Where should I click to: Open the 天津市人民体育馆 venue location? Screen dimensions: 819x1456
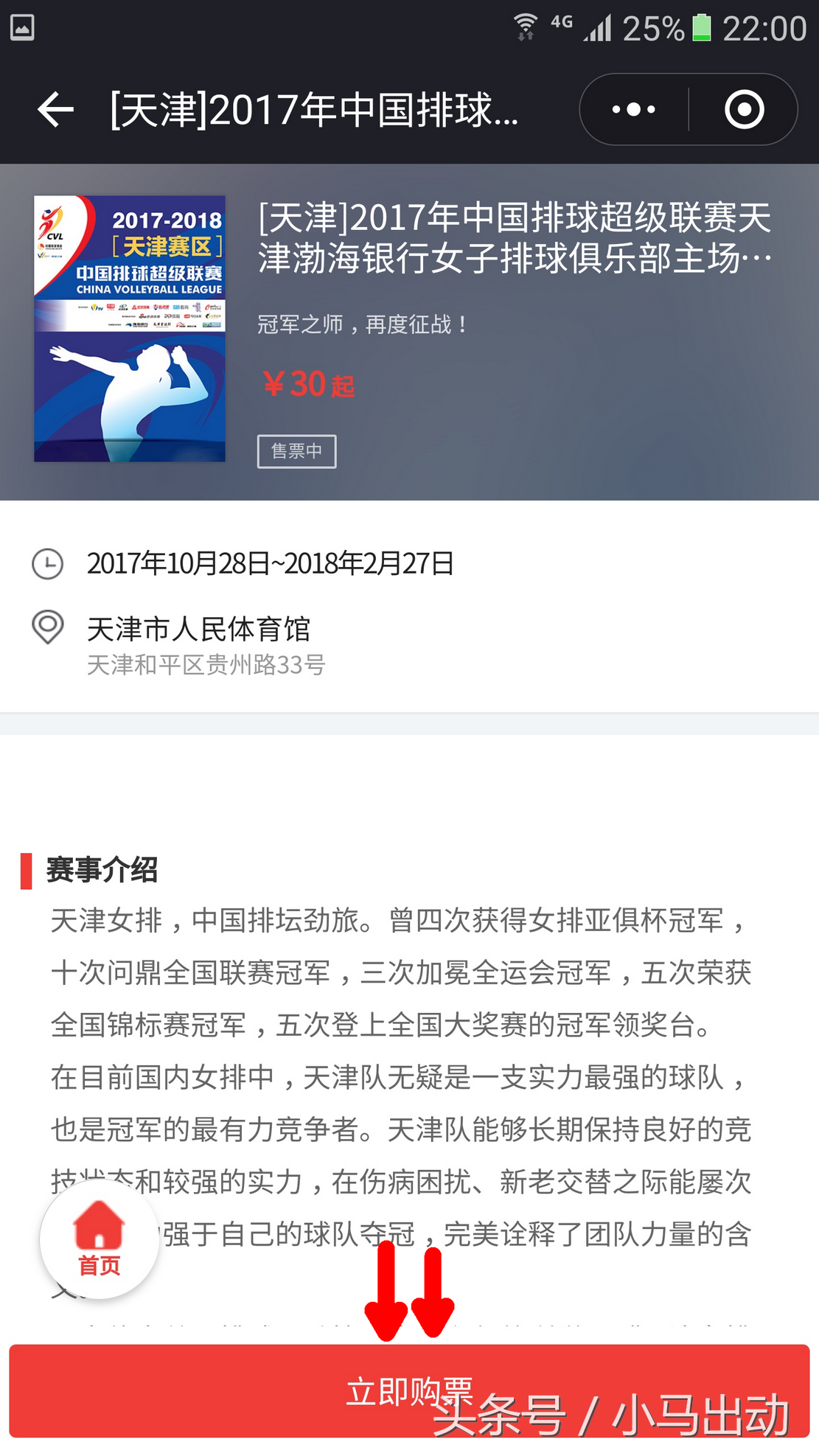pyautogui.click(x=199, y=630)
